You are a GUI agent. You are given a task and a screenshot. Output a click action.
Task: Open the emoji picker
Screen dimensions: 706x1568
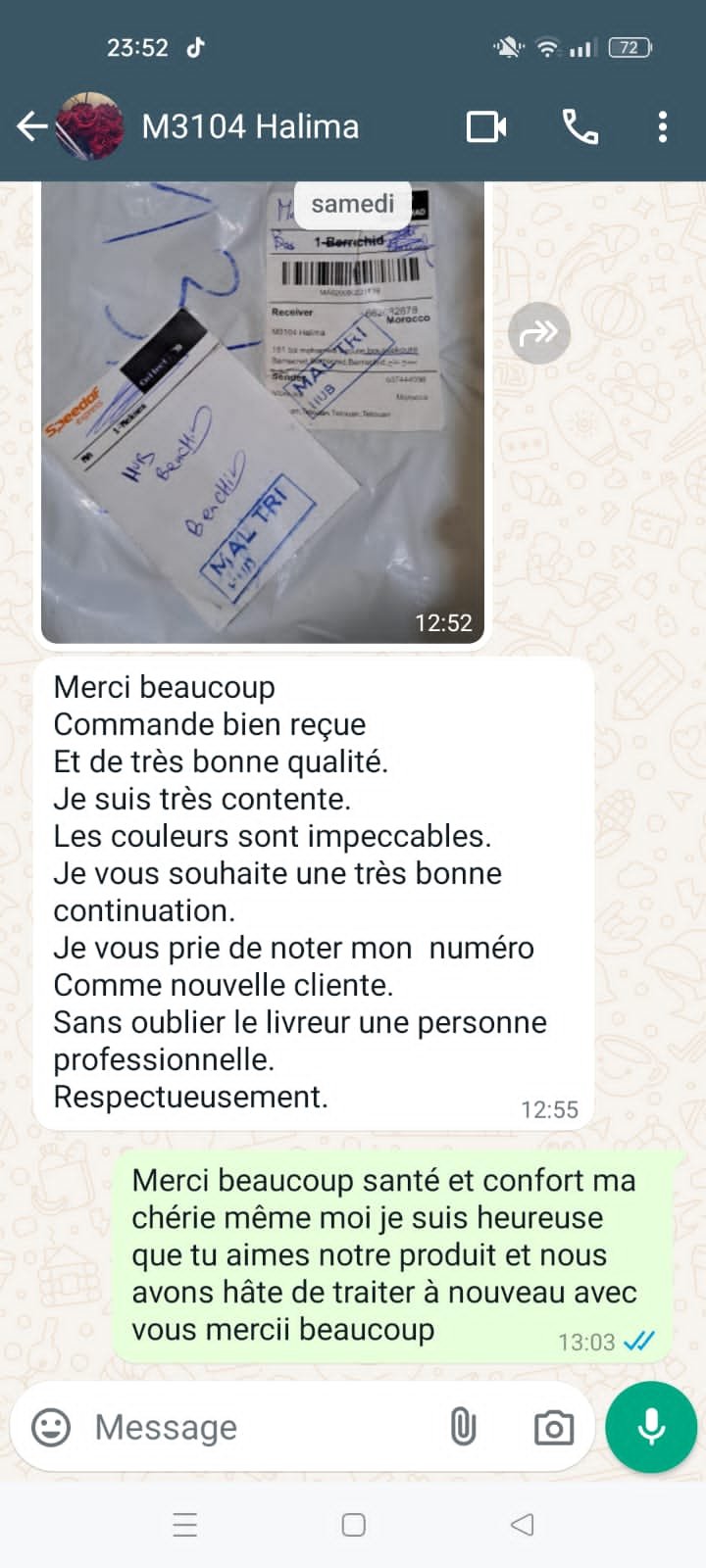(51, 1427)
